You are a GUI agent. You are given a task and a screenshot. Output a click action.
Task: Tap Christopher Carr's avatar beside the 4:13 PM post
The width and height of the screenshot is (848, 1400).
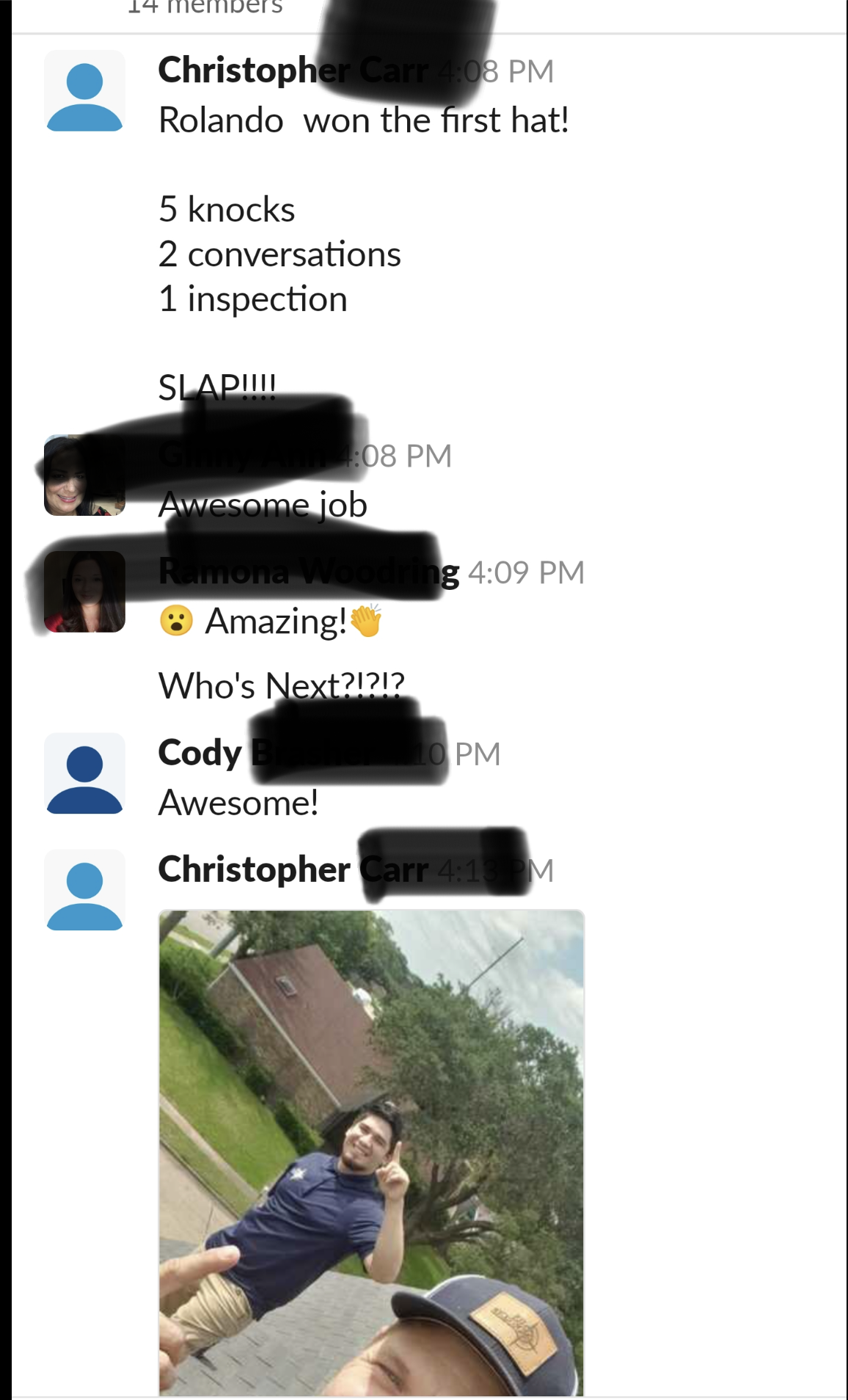pyautogui.click(x=84, y=890)
